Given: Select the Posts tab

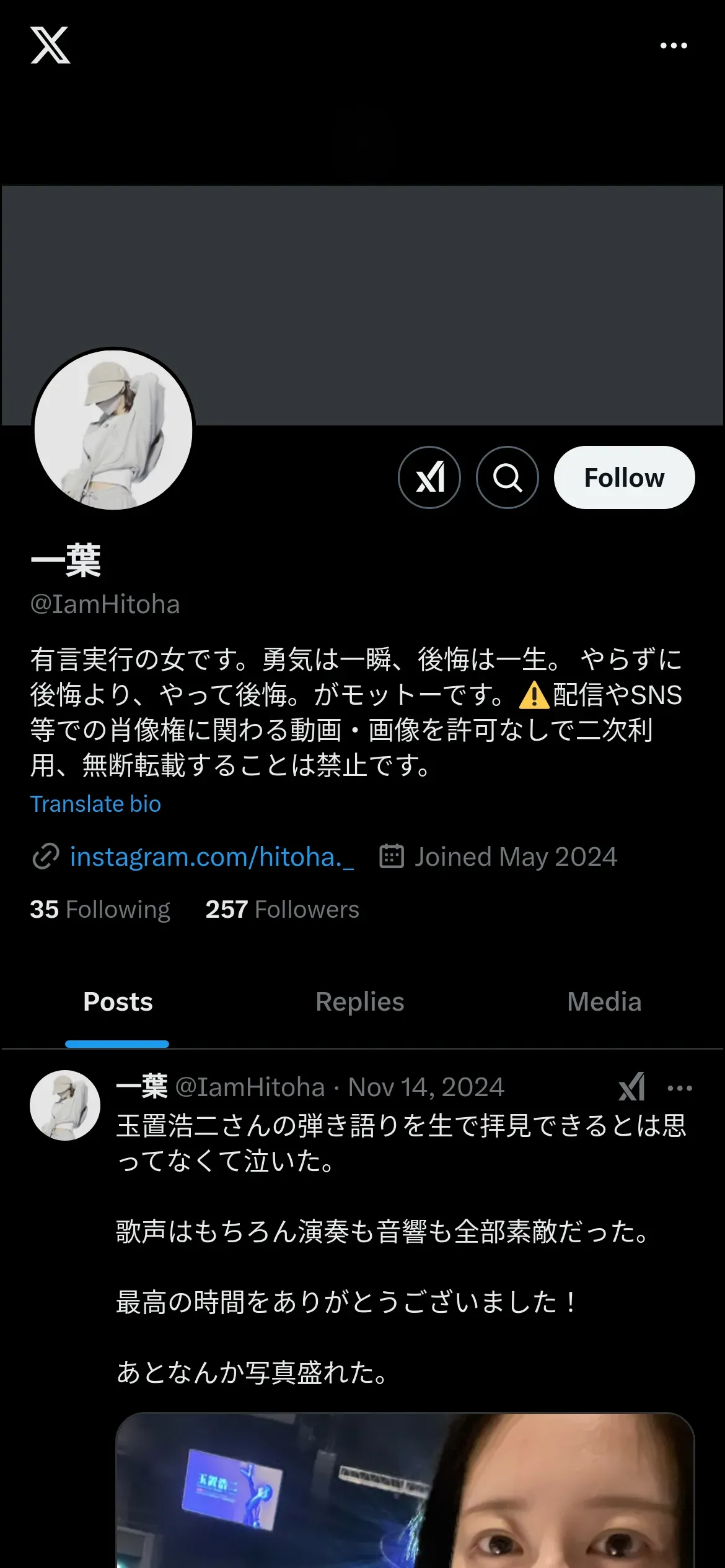Looking at the screenshot, I should click(x=118, y=1002).
